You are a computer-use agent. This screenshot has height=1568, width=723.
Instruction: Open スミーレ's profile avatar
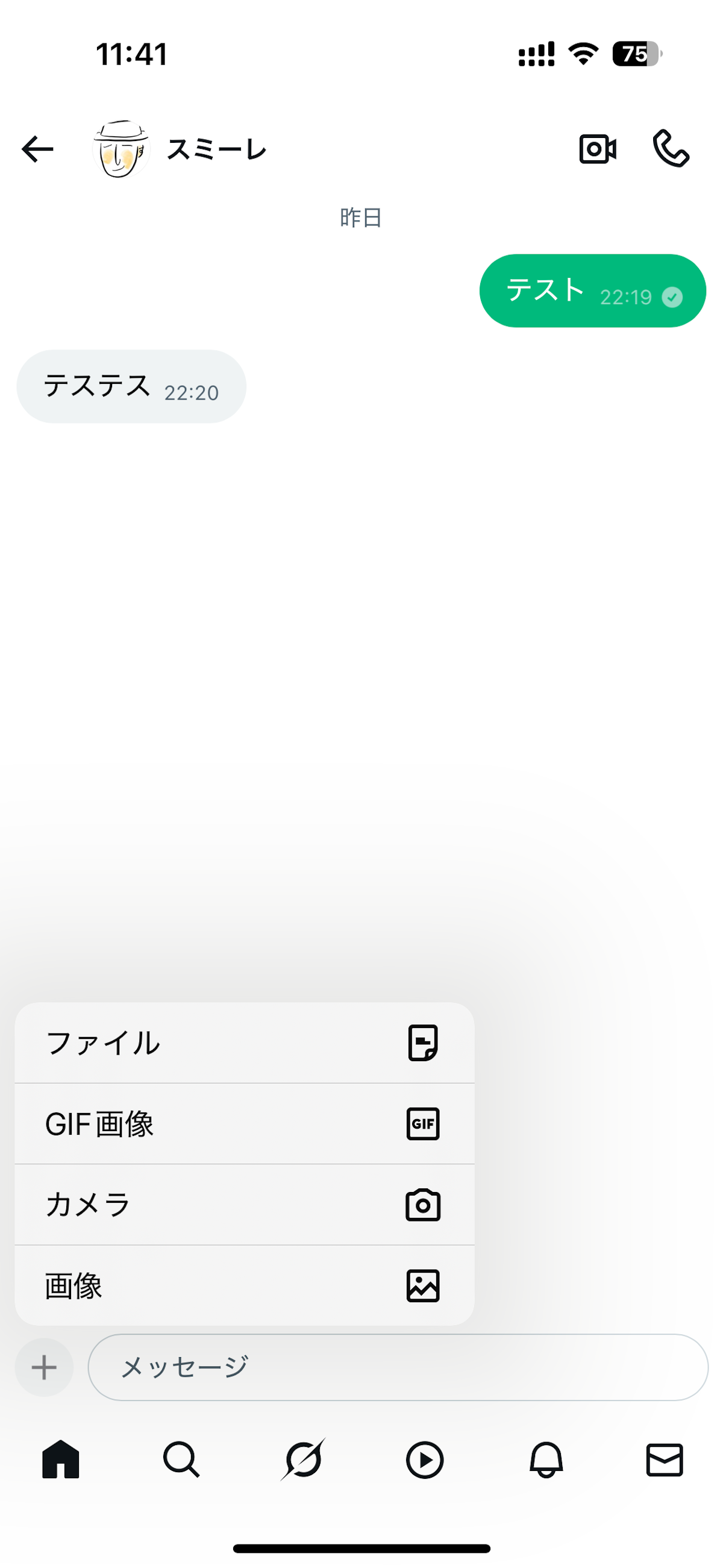coord(121,149)
